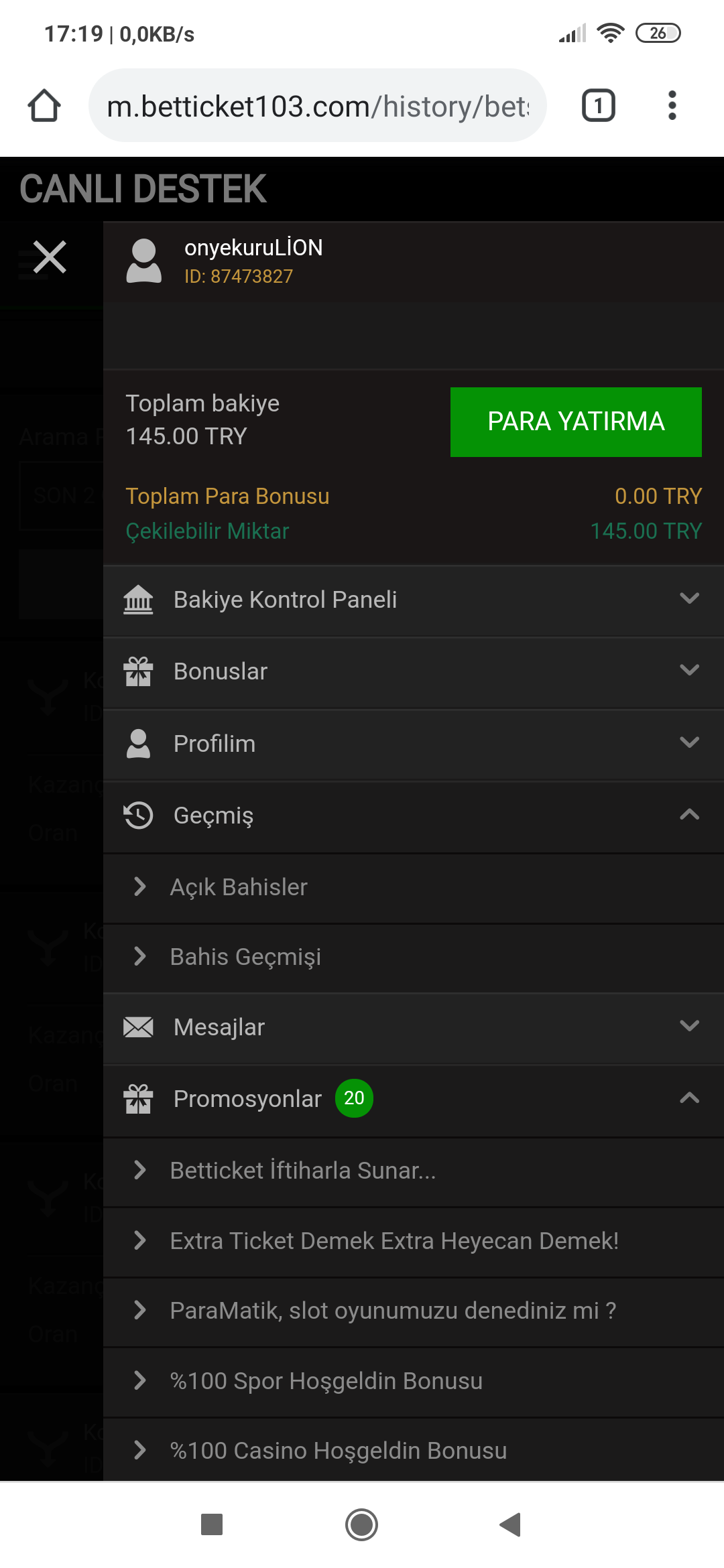Image resolution: width=724 pixels, height=1568 pixels.
Task: Tap the browser address bar
Action: pyautogui.click(x=318, y=106)
